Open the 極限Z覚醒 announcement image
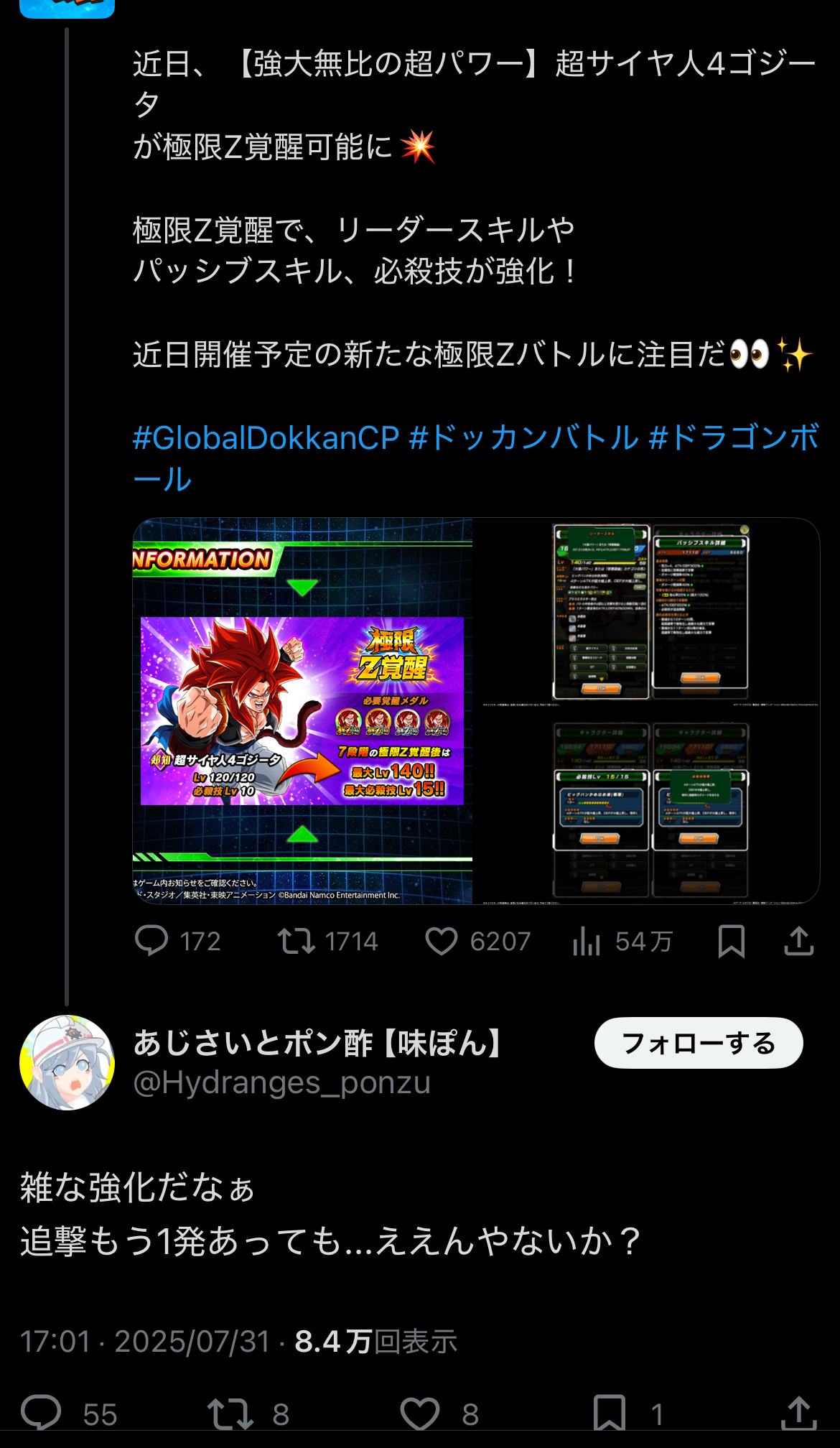Viewport: 840px width, 1448px height. pyautogui.click(x=302, y=710)
